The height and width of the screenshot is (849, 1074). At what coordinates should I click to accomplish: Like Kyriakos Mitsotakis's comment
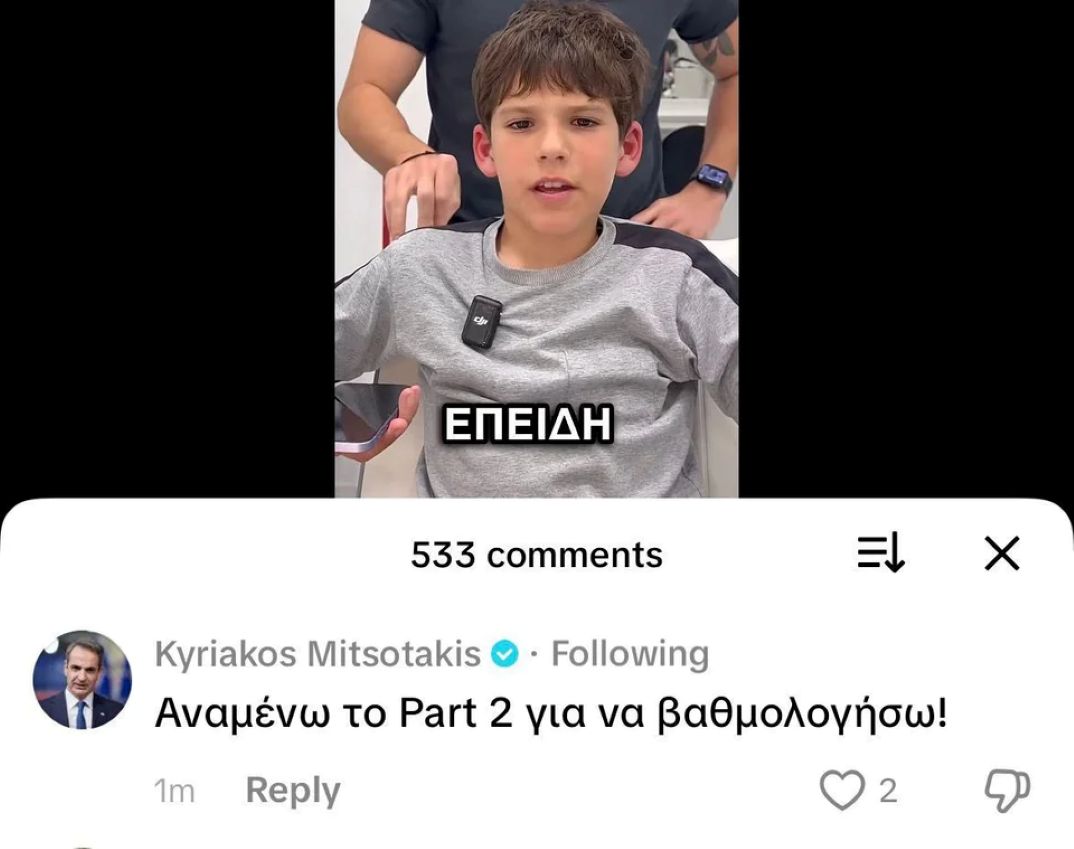pyautogui.click(x=841, y=791)
